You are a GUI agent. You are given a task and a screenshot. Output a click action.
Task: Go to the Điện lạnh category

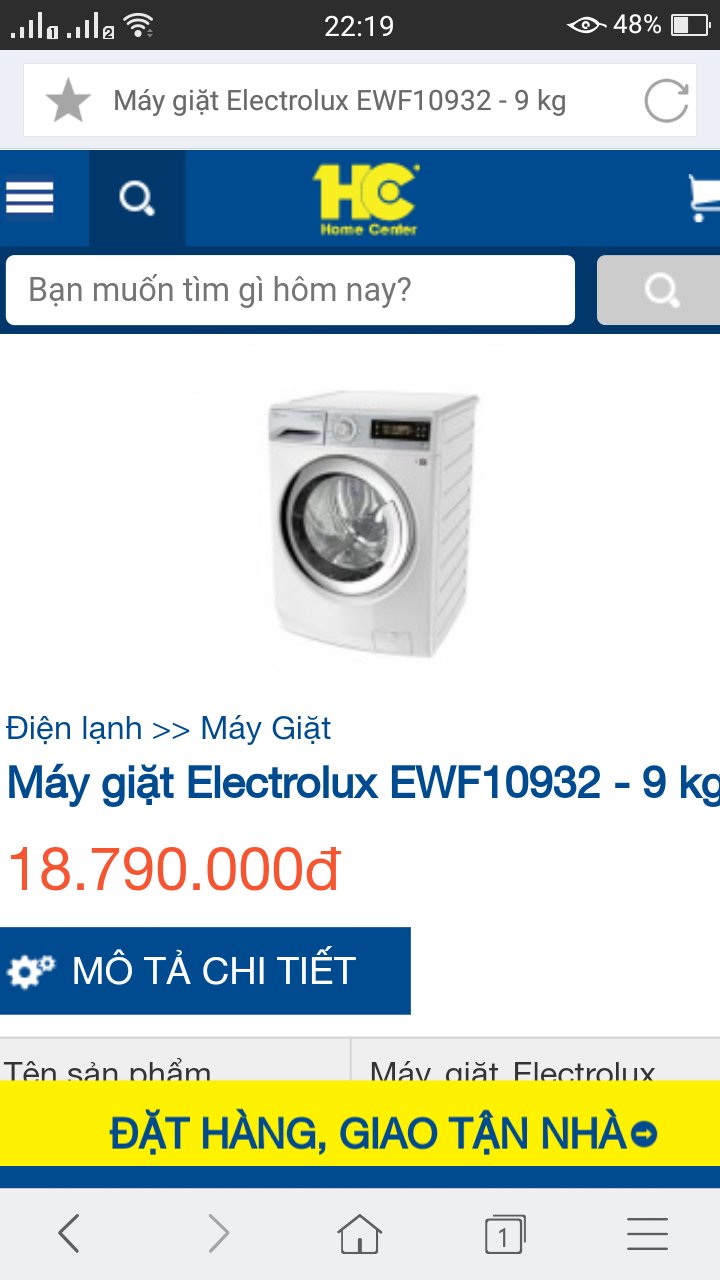pyautogui.click(x=74, y=728)
